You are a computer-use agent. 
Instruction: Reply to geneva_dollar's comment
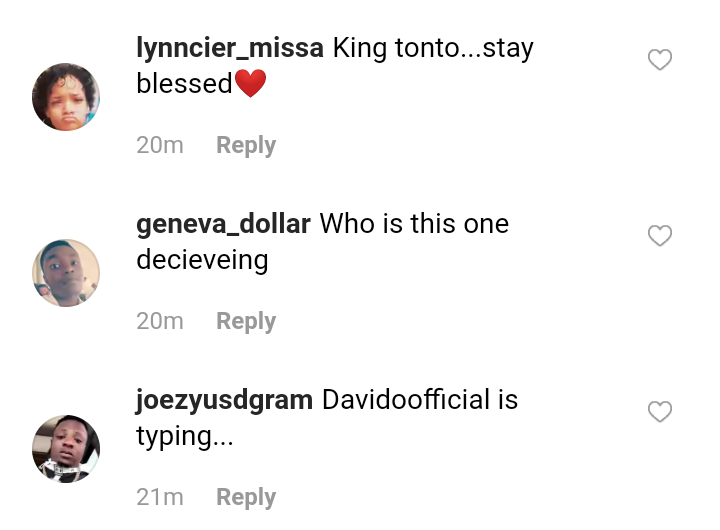(x=246, y=321)
